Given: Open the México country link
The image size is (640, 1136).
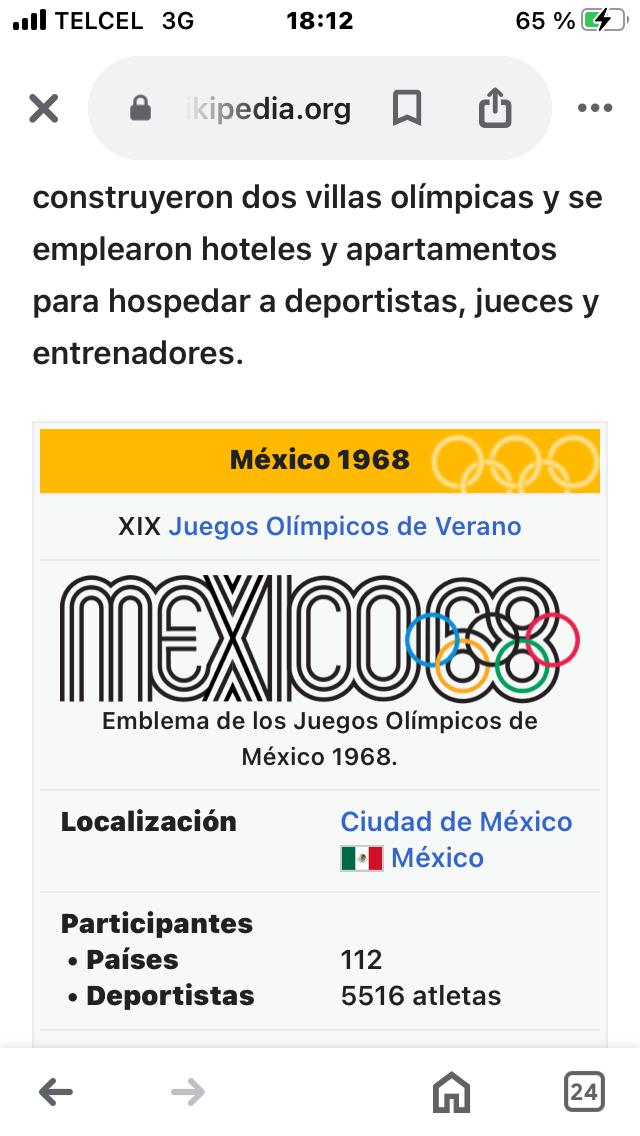Looking at the screenshot, I should 437,858.
